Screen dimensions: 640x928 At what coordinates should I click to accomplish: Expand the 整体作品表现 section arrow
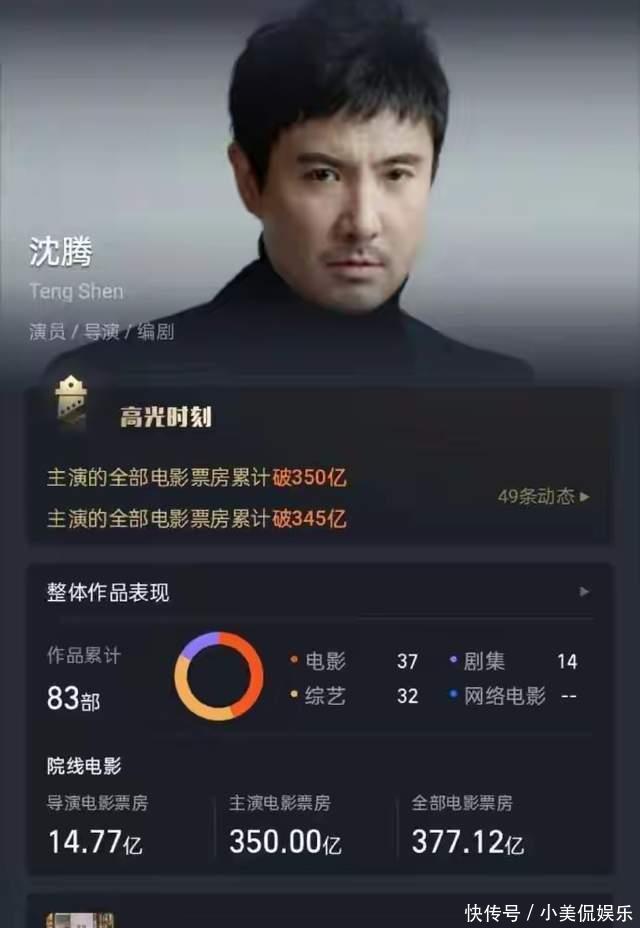[x=585, y=592]
